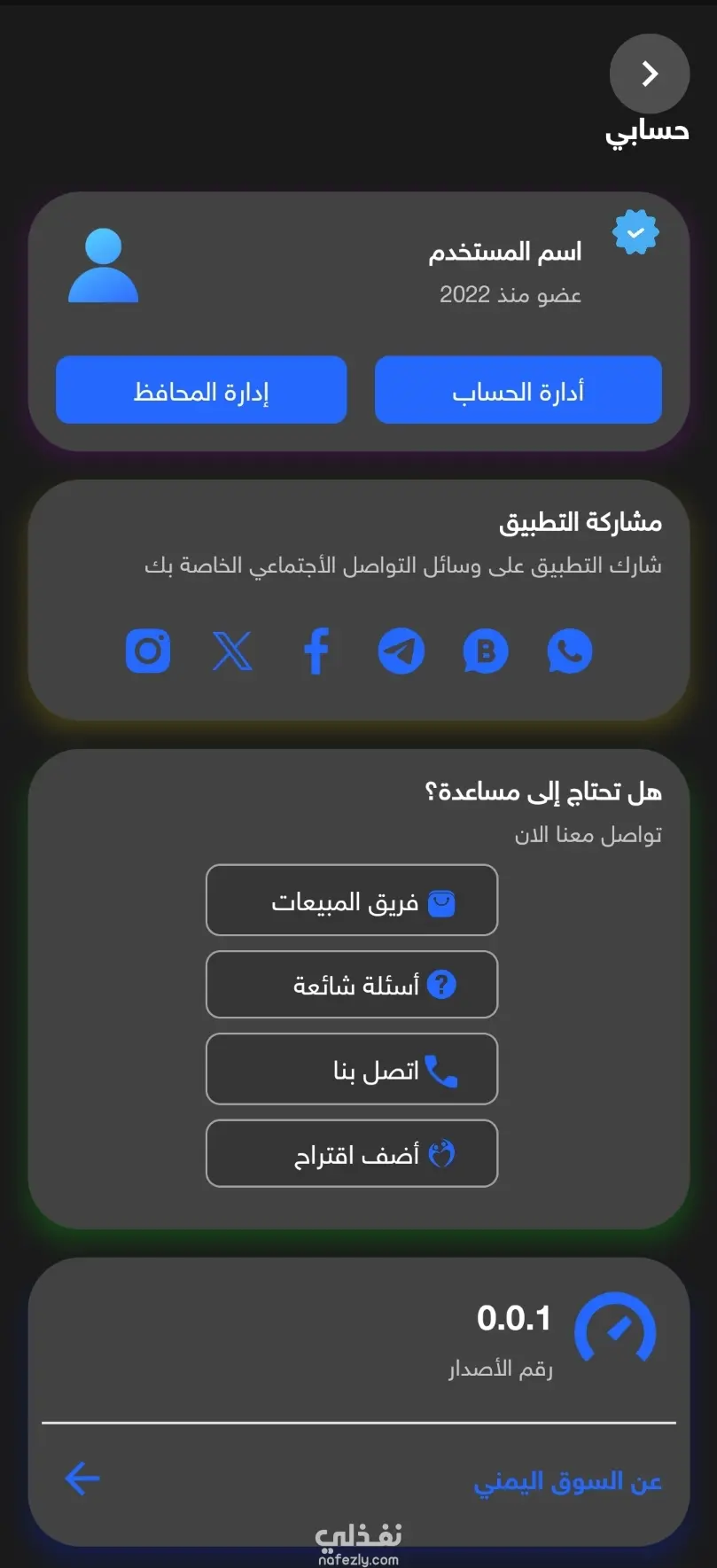Share the app on Instagram

coord(148,651)
